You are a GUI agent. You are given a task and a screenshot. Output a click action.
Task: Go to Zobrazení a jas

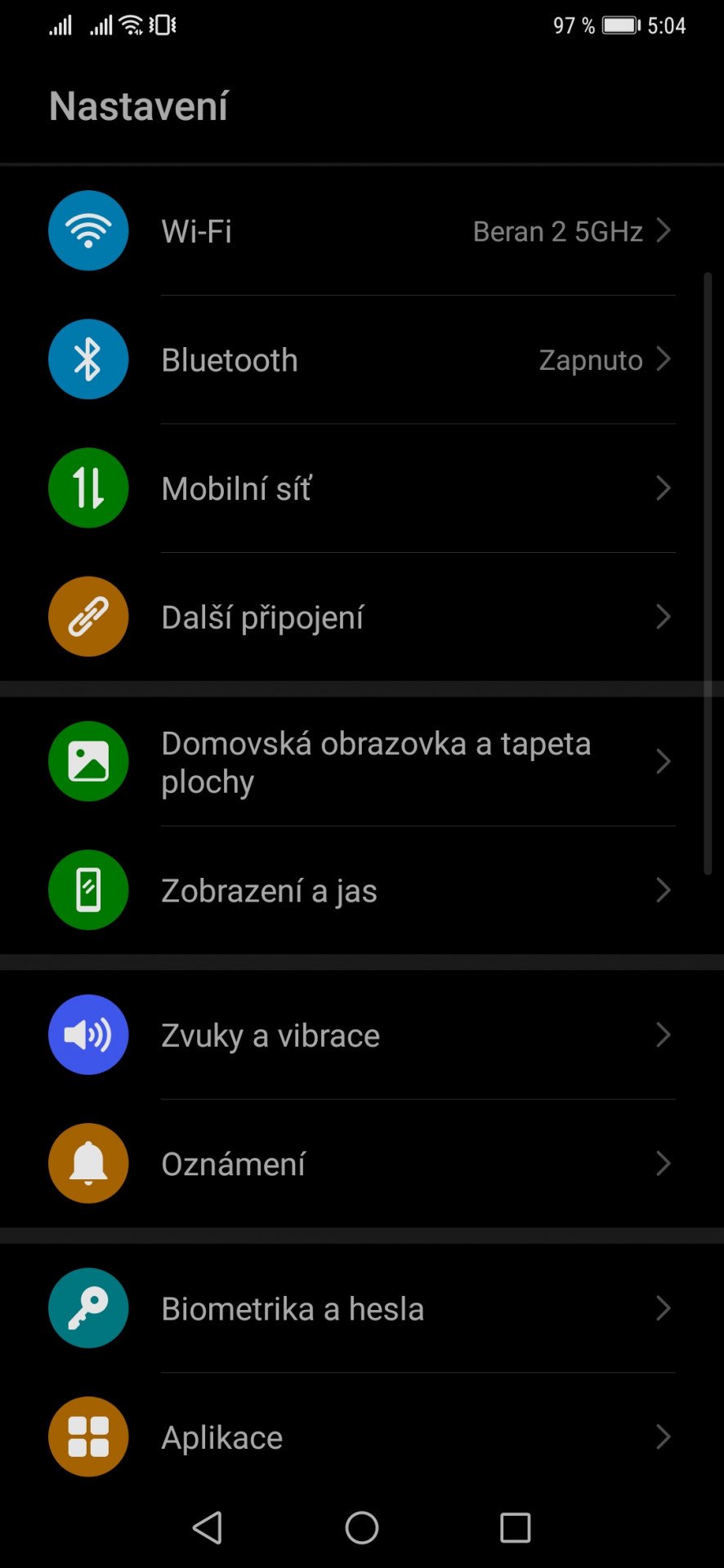362,890
